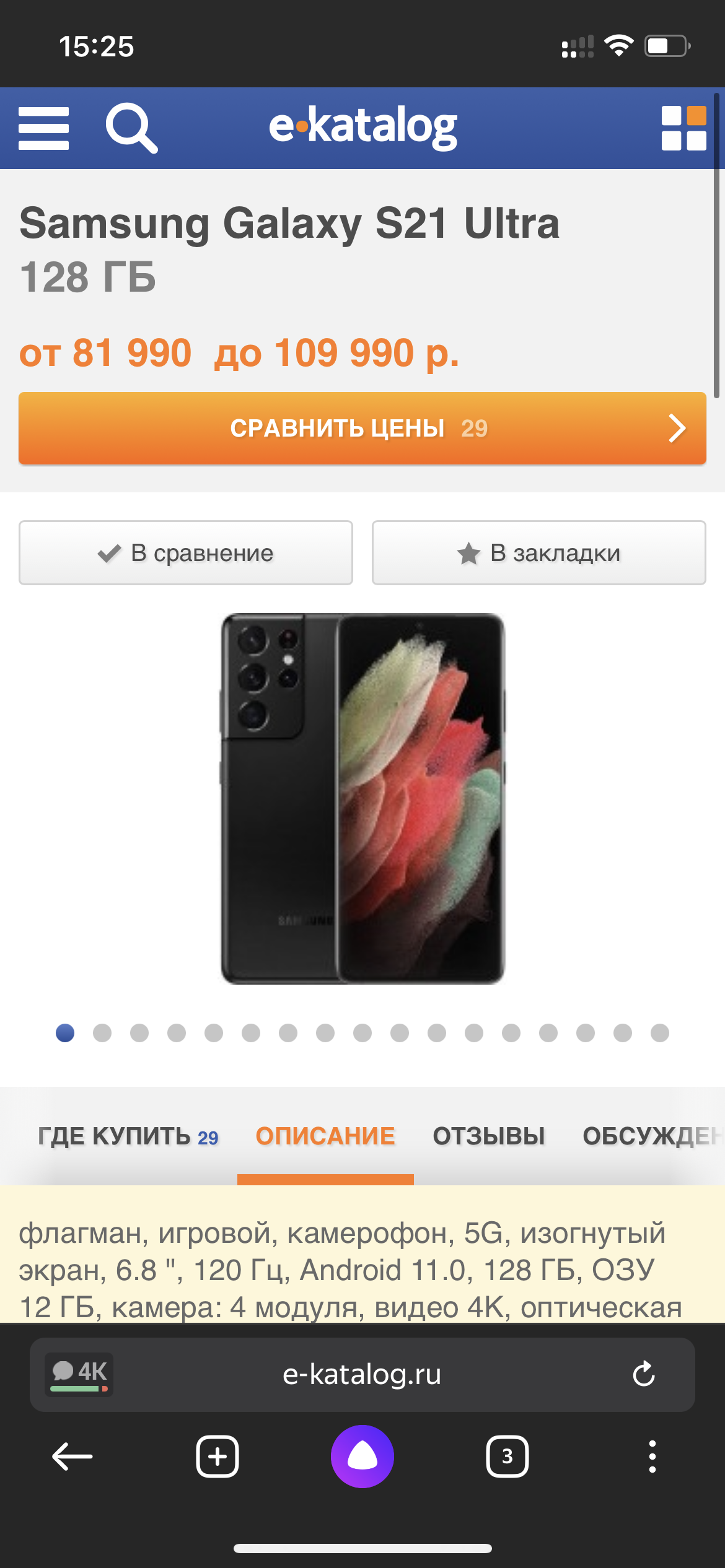Tap the e-katalog.ru address bar
Image resolution: width=725 pixels, height=1568 pixels.
tap(362, 1374)
